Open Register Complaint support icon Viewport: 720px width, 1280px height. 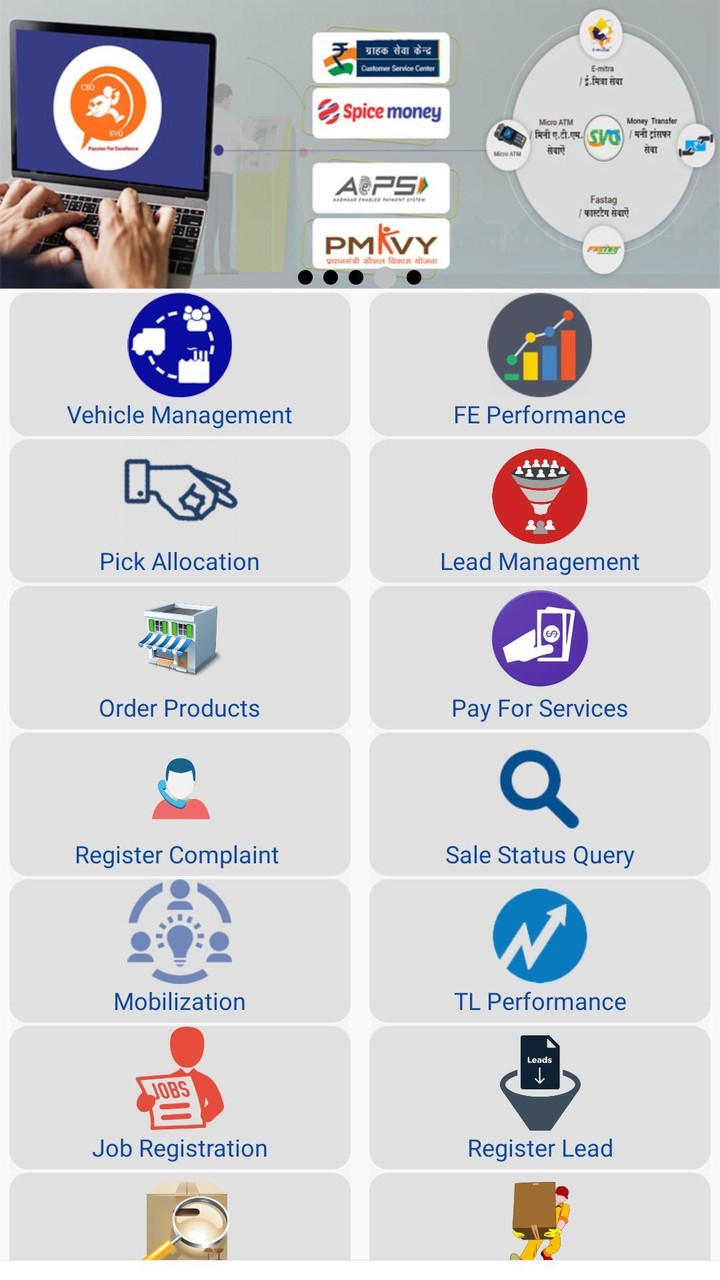[x=179, y=784]
